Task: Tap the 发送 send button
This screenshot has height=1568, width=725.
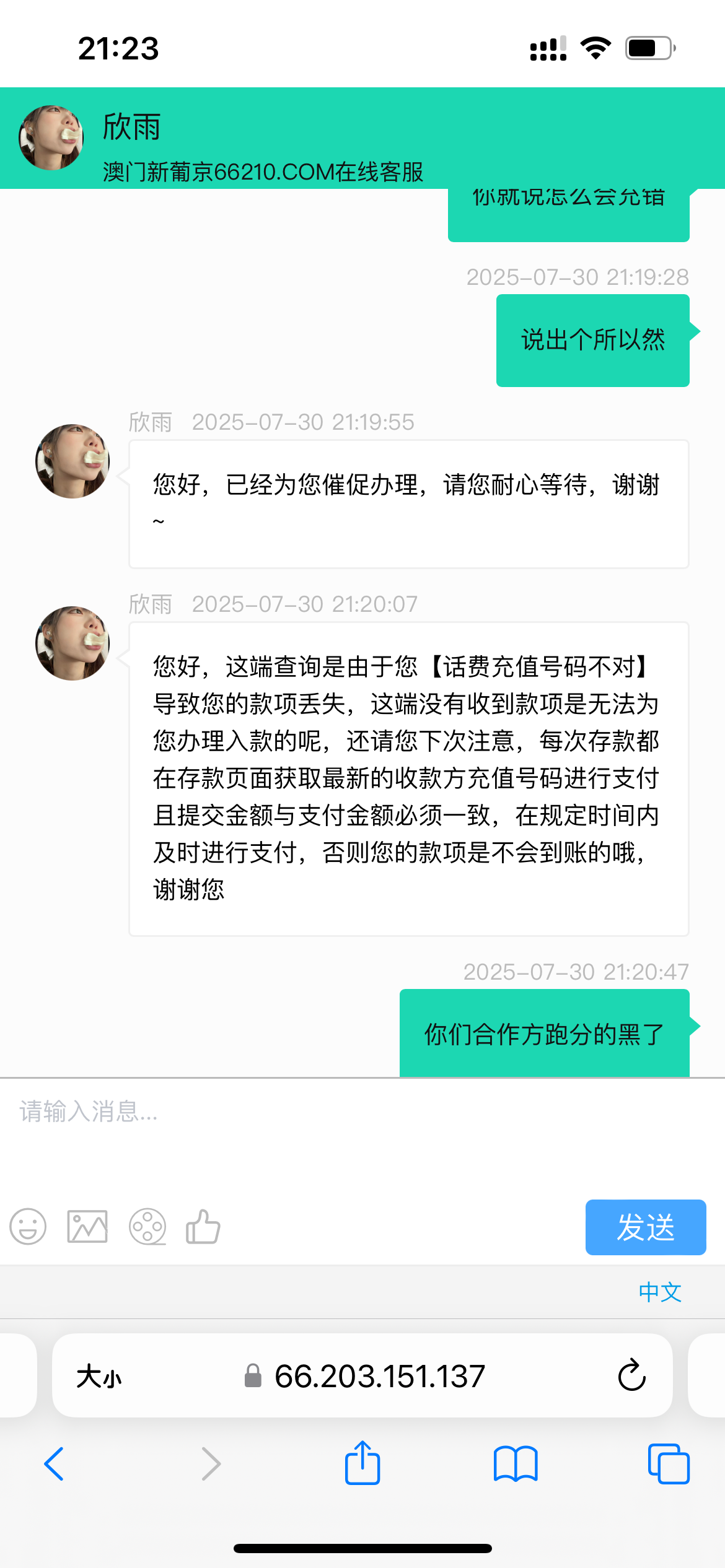Action: [645, 1227]
